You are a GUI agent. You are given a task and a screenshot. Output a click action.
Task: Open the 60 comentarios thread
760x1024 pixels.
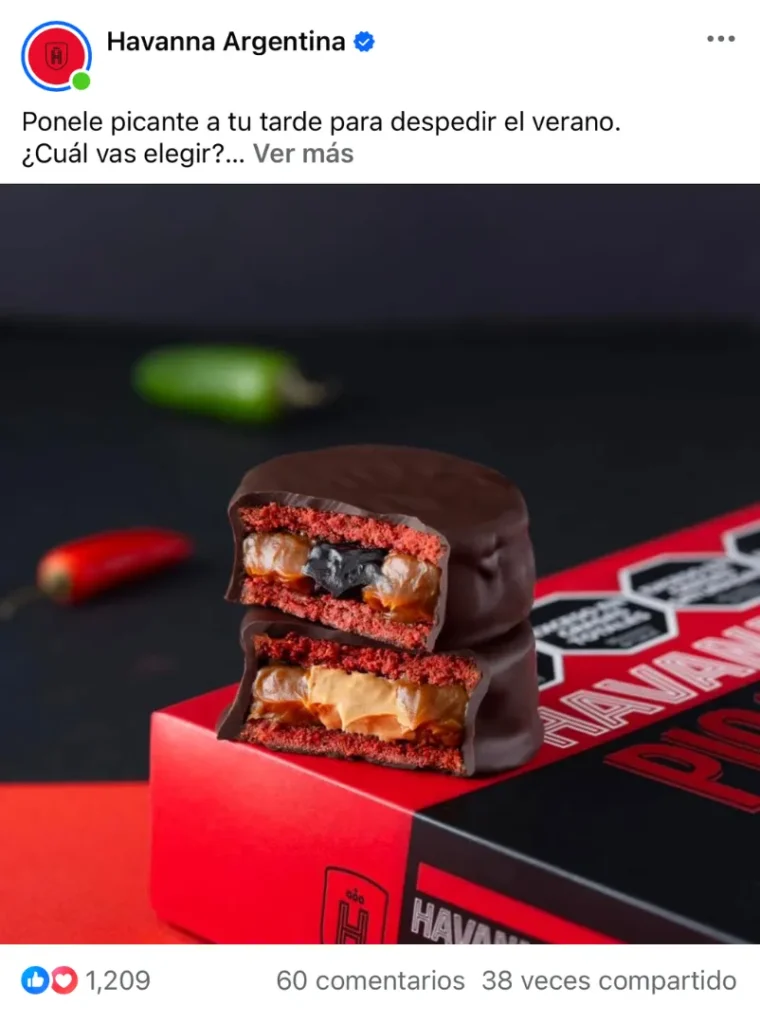click(370, 981)
